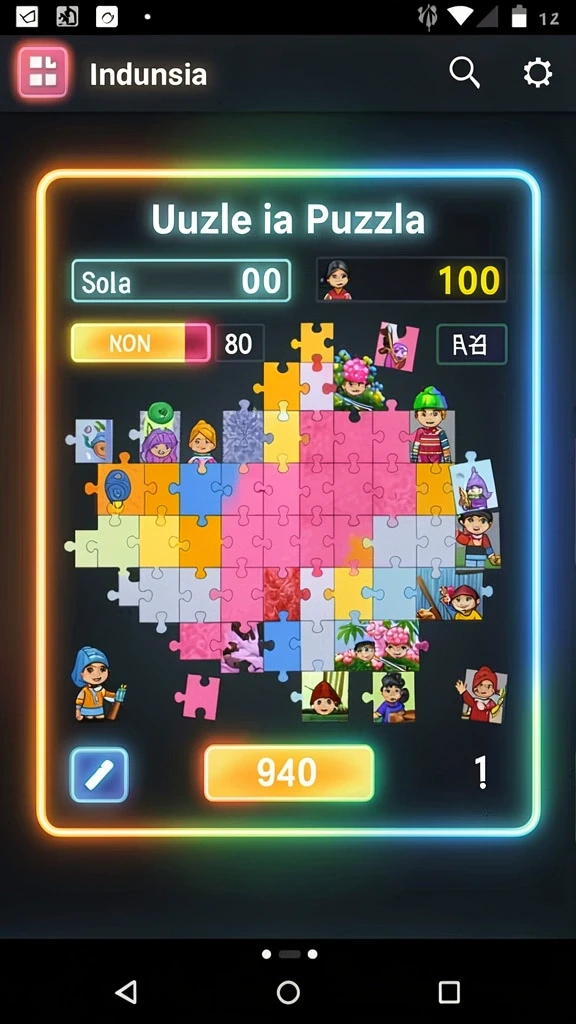The height and width of the screenshot is (1024, 576).
Task: Tap the pink grid menu icon
Action: coord(43,72)
